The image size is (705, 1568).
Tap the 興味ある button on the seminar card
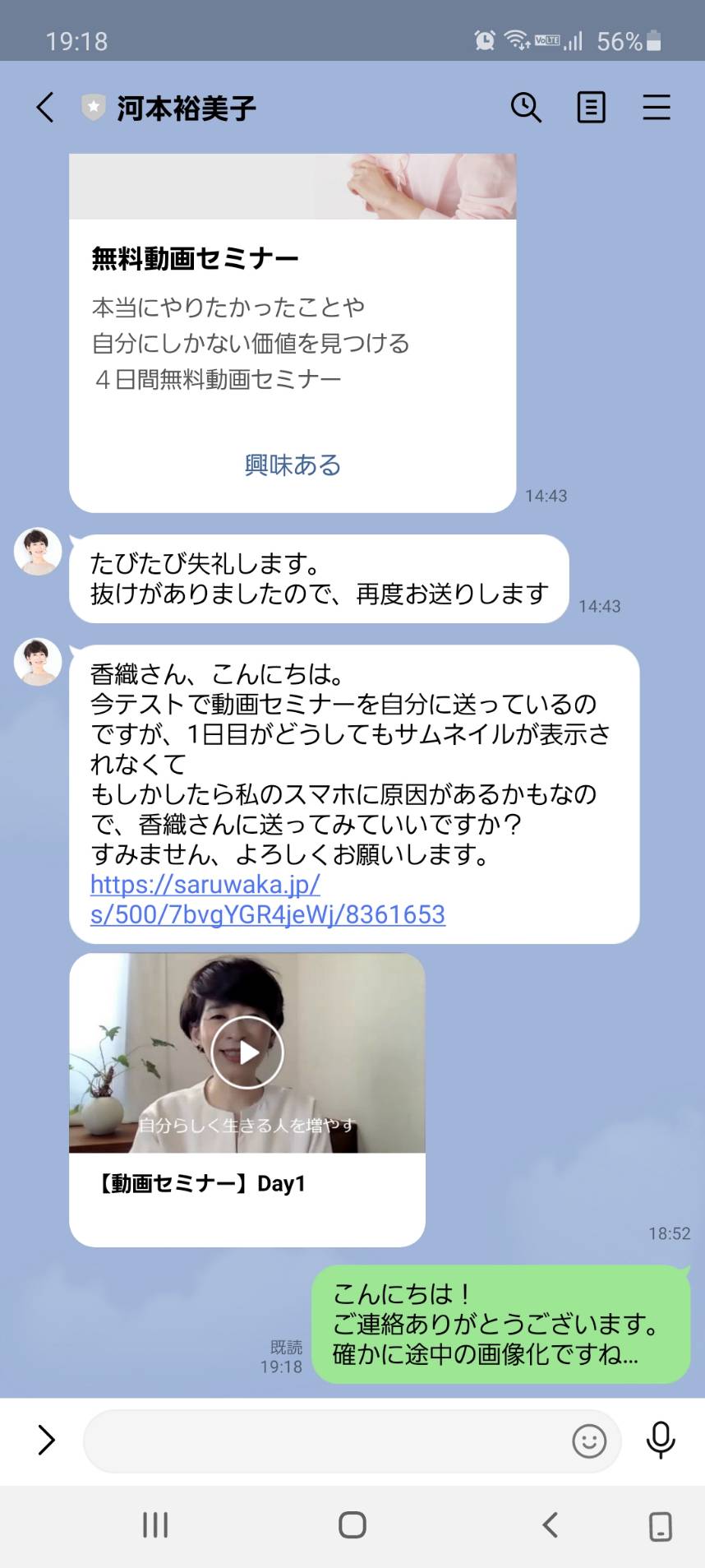point(293,465)
